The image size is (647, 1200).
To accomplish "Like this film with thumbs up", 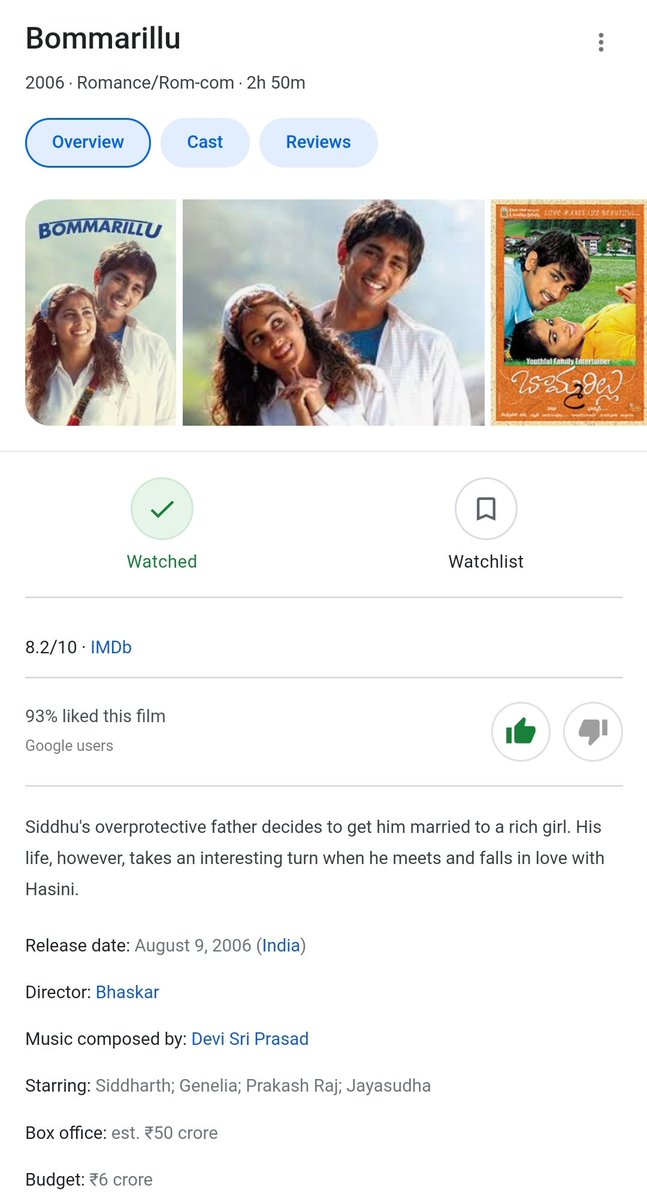I will 521,732.
